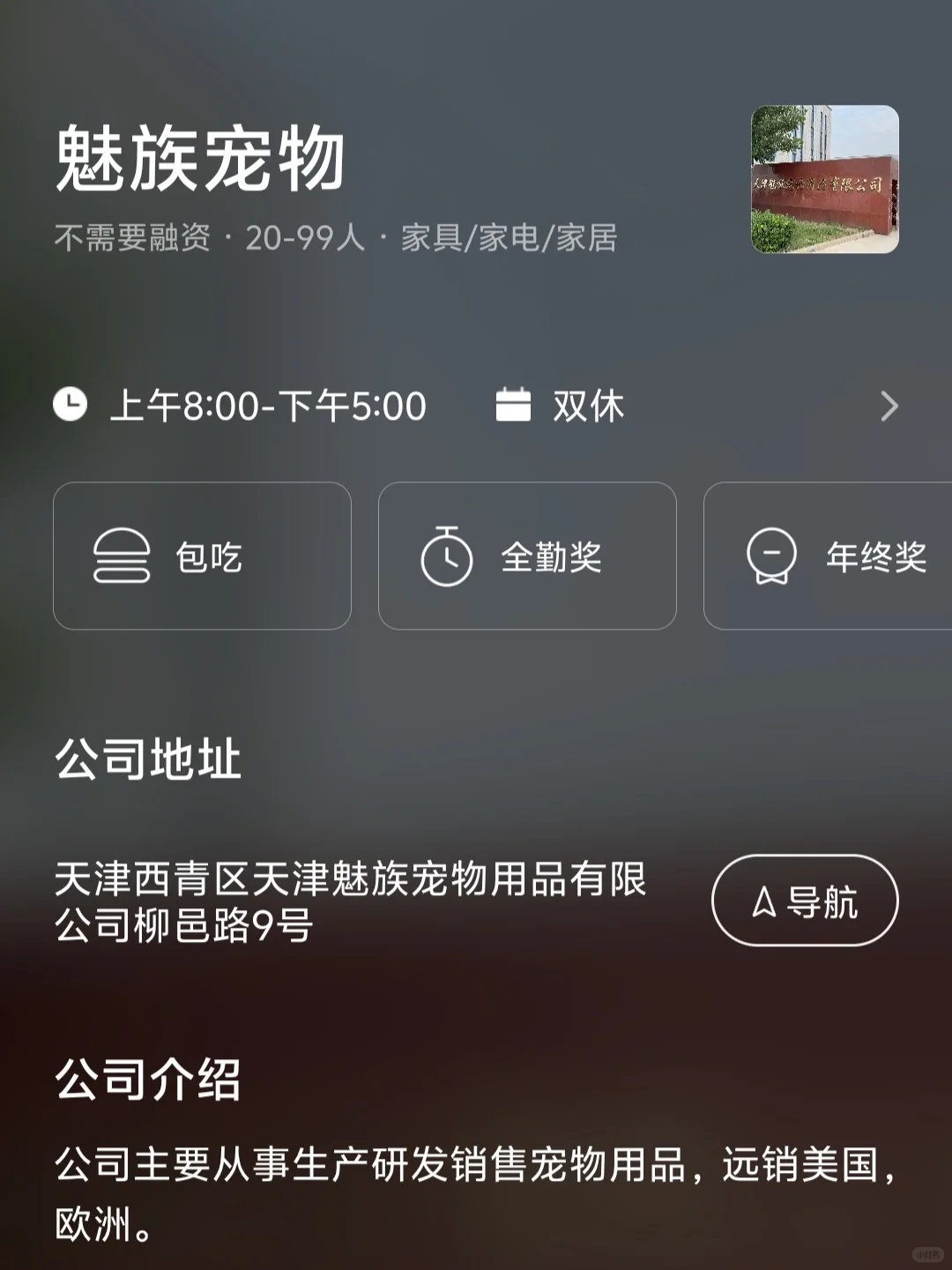
Task: Open the company photo thumbnail
Action: (x=824, y=180)
